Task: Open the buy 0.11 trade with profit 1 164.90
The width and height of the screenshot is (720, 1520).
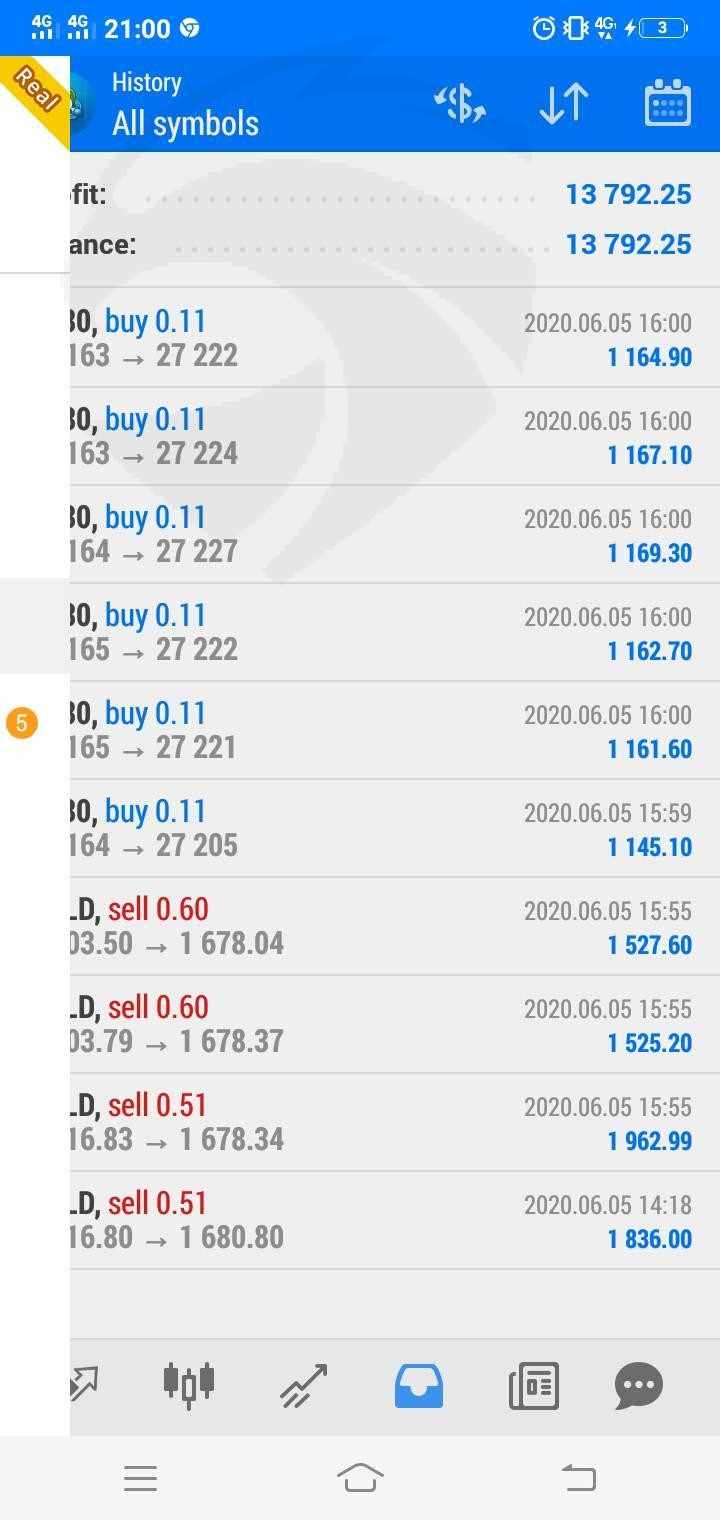Action: coord(395,338)
